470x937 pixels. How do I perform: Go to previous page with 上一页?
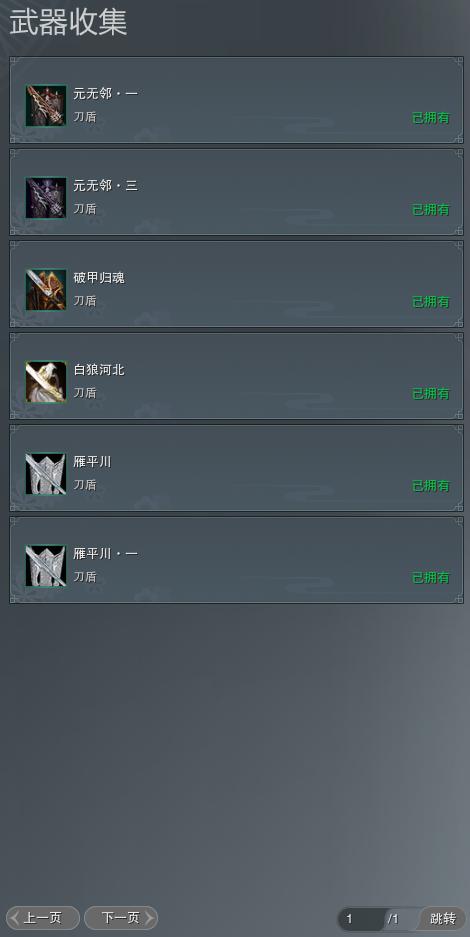43,918
